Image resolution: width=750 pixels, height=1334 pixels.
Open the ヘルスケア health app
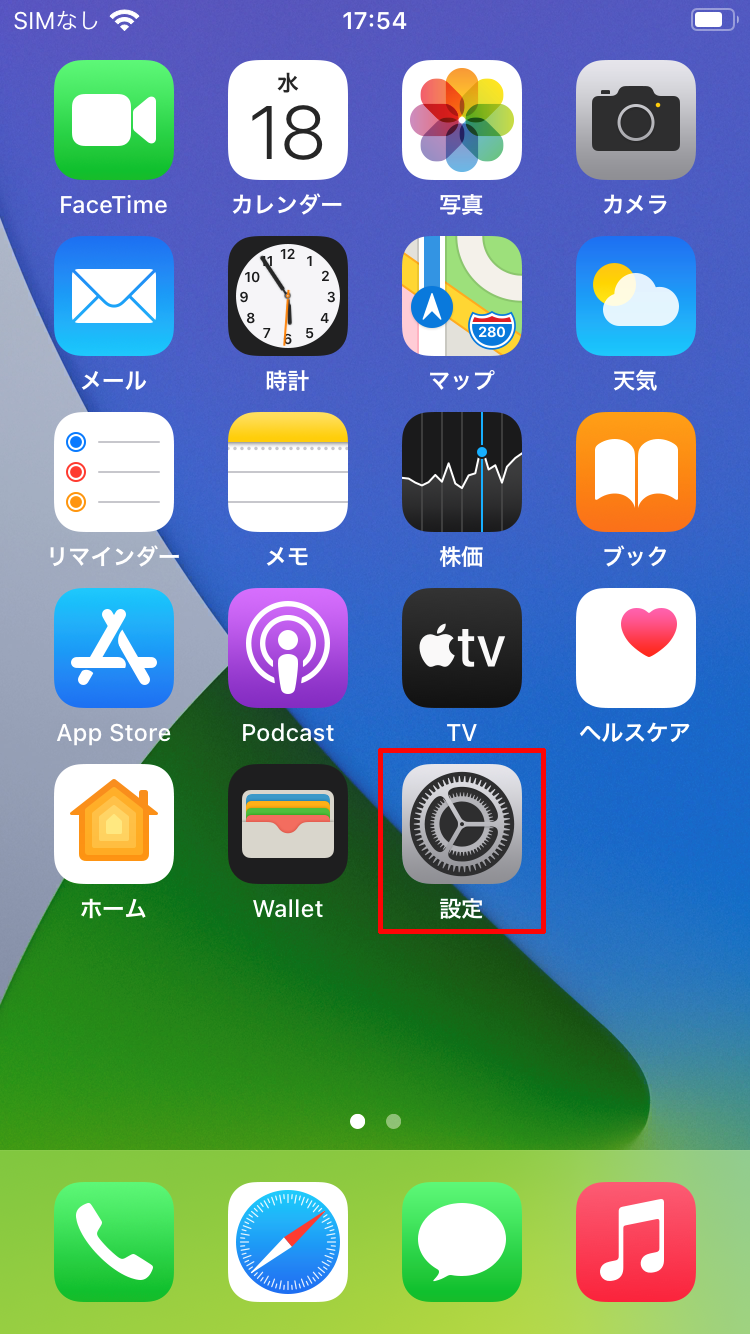click(x=635, y=648)
